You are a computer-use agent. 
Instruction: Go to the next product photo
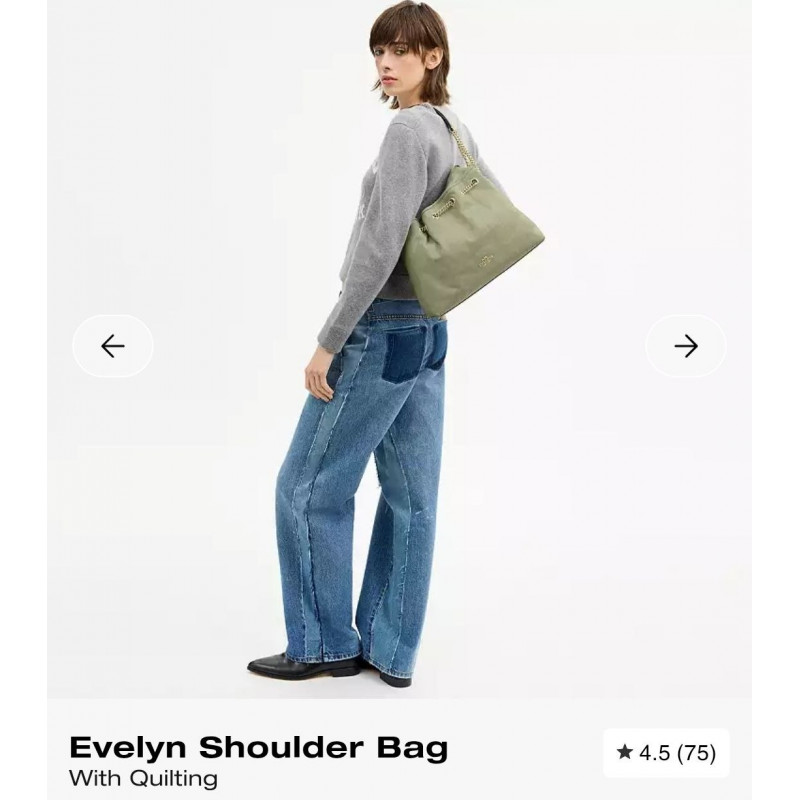(x=685, y=346)
